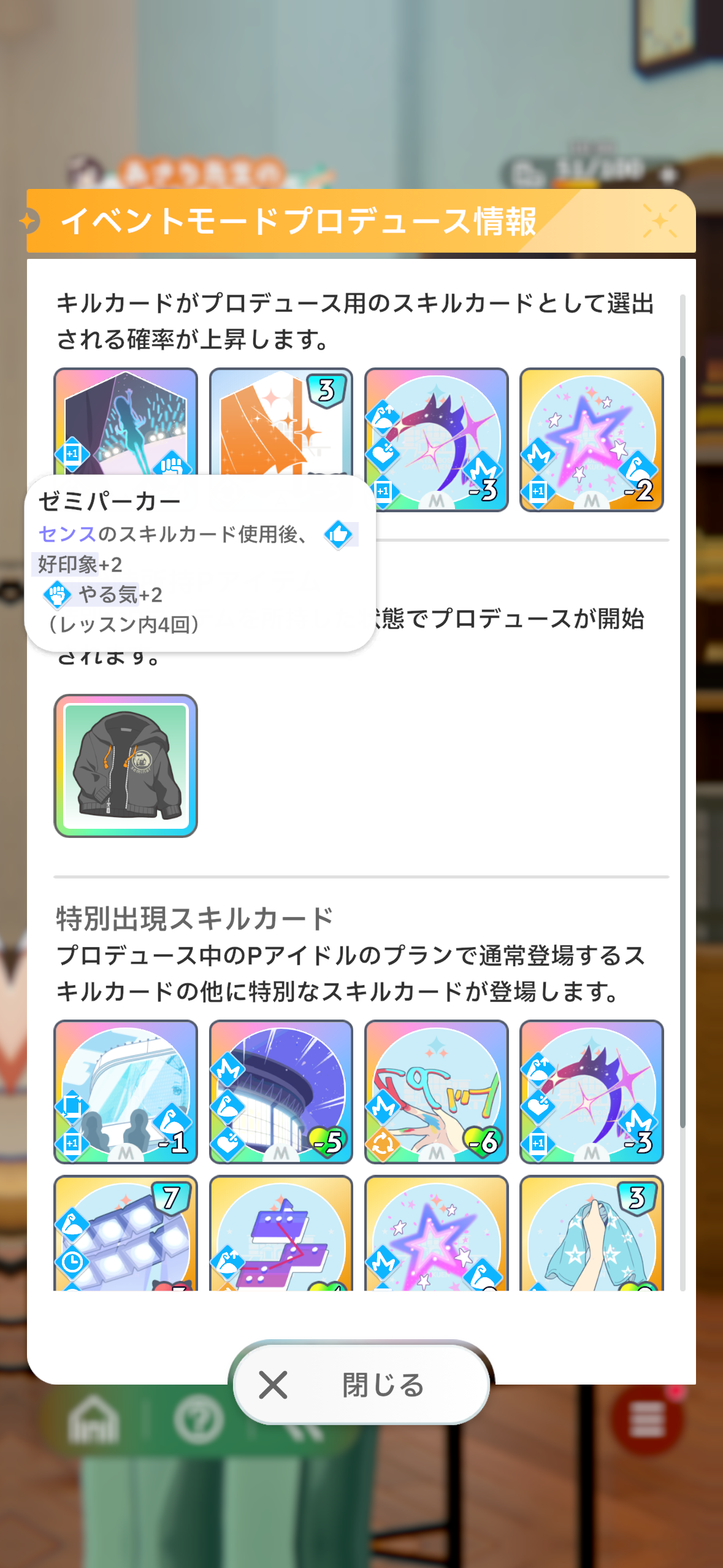This screenshot has height=1568, width=723.
Task: Open the blue towel card with badge 3
Action: pos(591,1233)
